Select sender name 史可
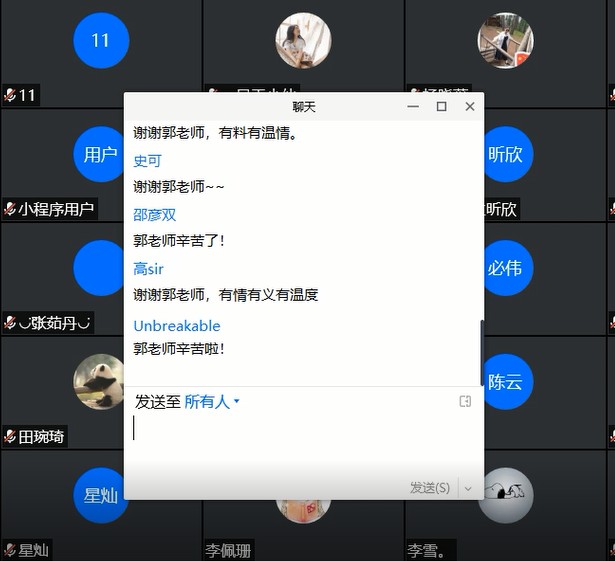The width and height of the screenshot is (615, 561). 147,161
